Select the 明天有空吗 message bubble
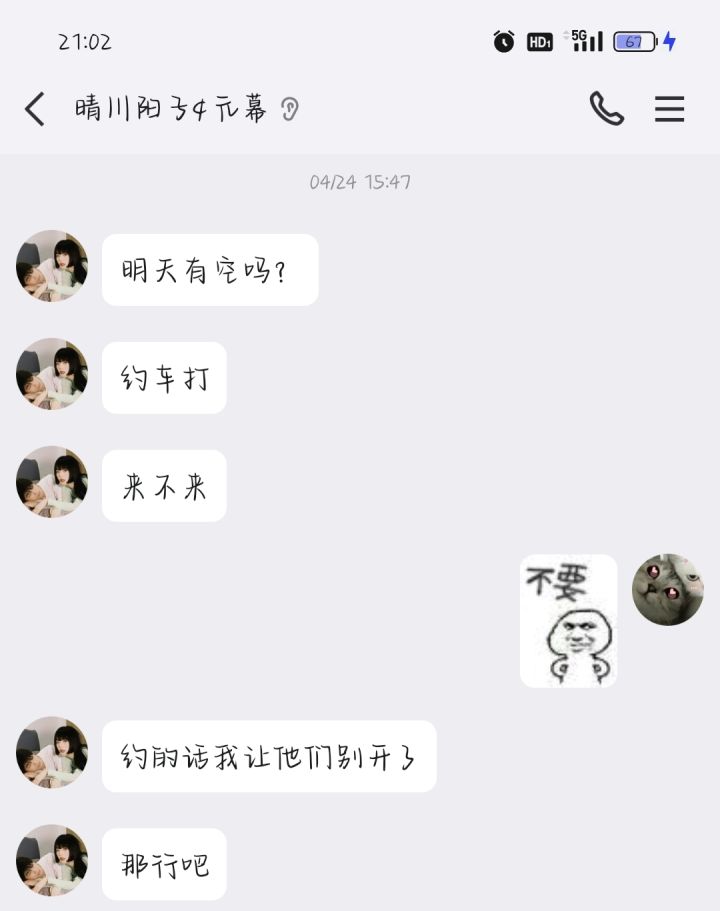 209,269
